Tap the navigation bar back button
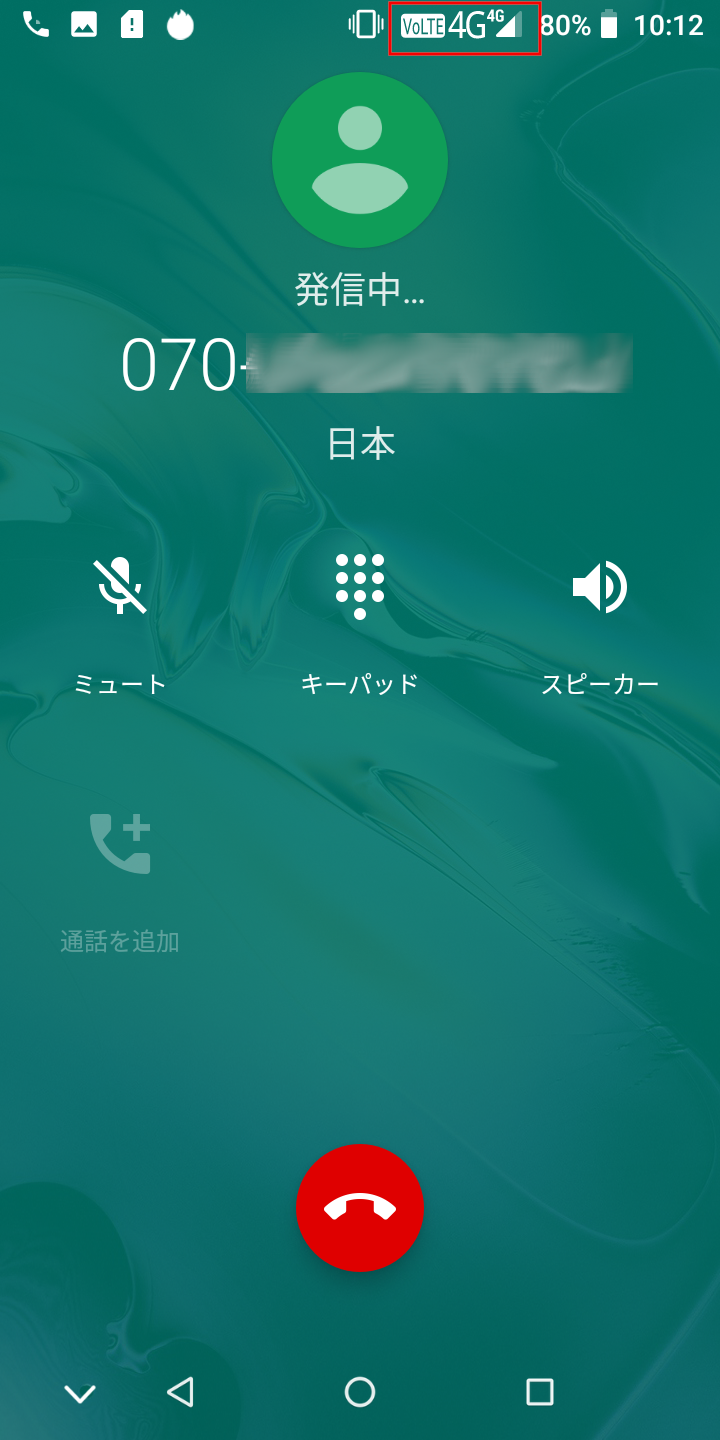Viewport: 720px width, 1440px height. 180,1392
